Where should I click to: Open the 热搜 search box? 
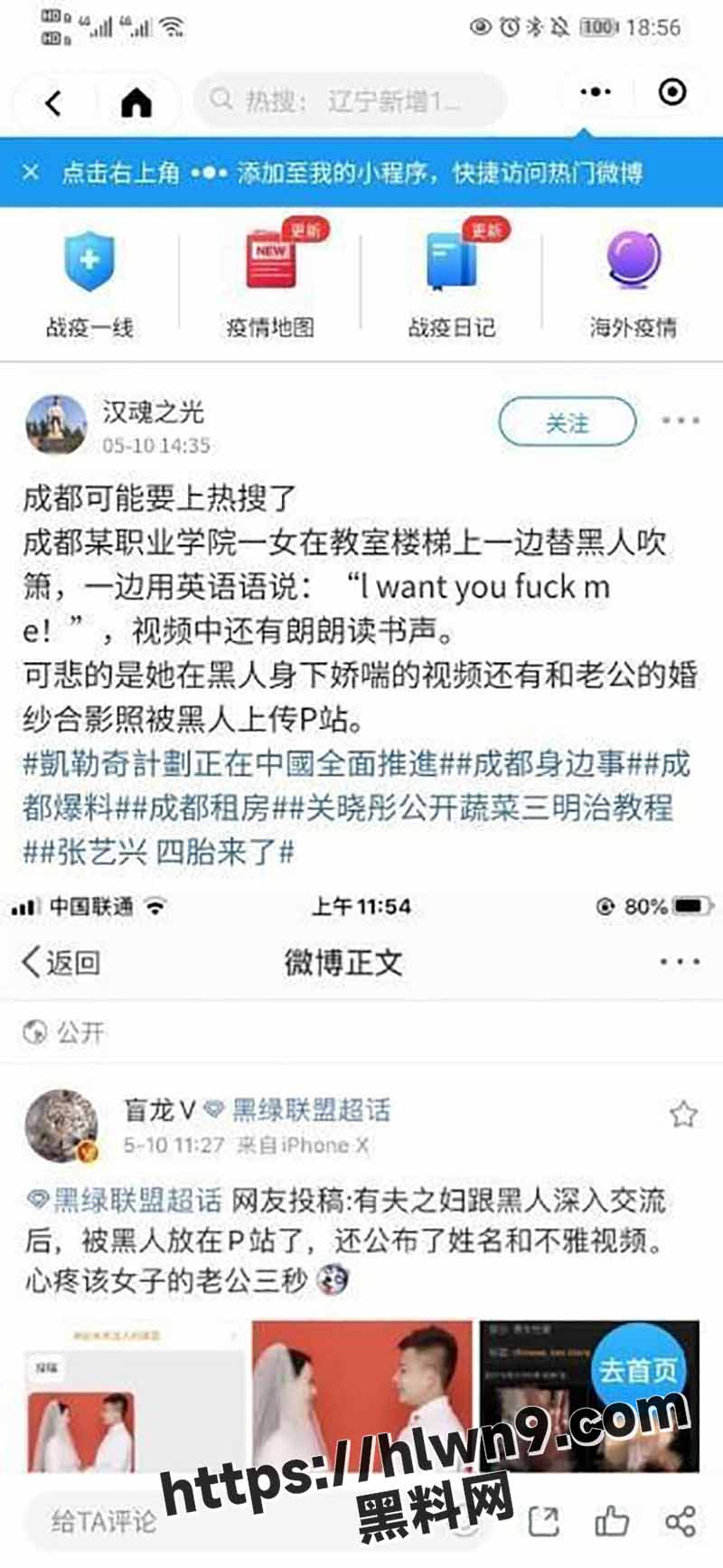(x=350, y=100)
